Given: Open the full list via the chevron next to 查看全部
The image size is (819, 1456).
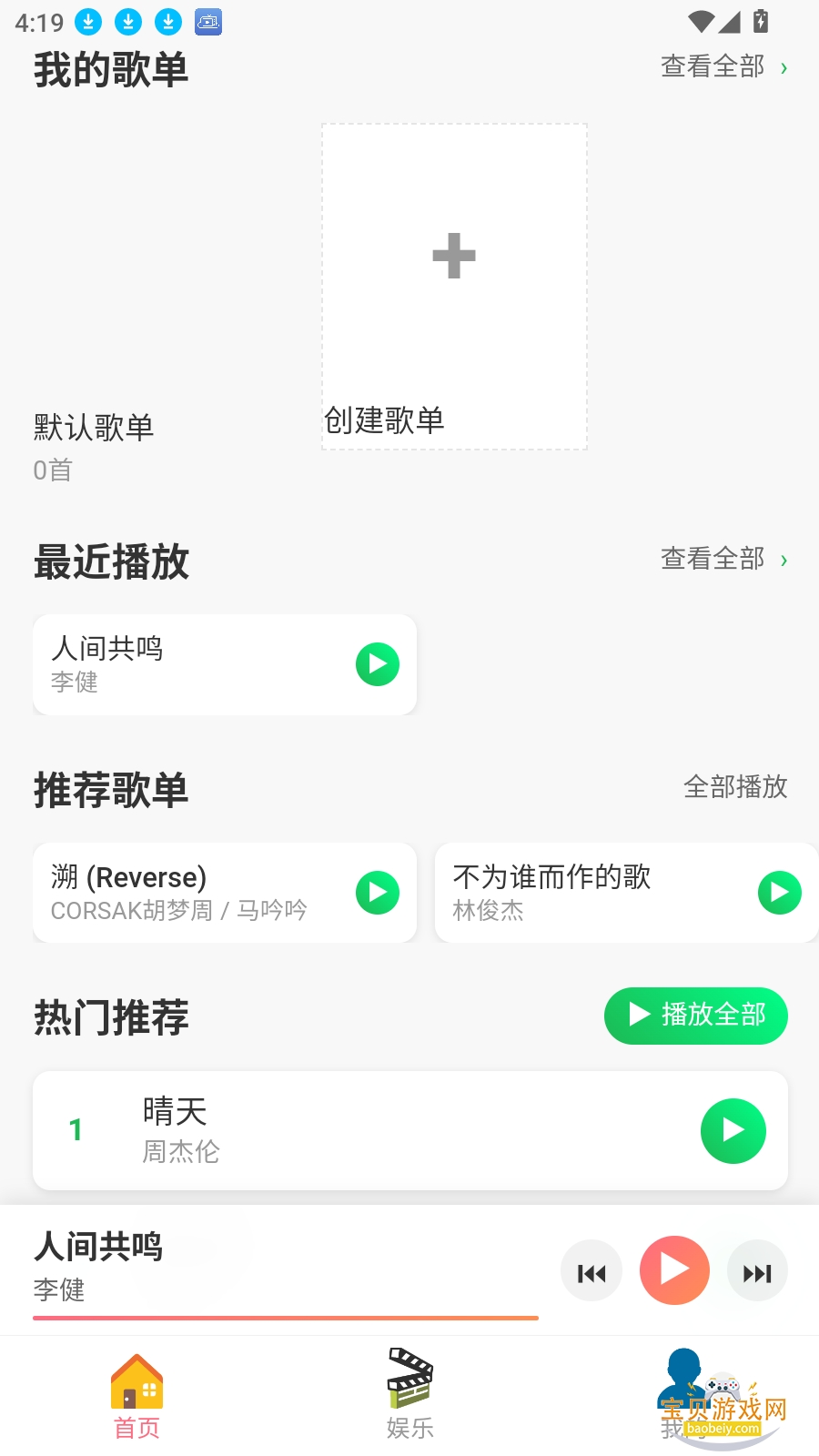Looking at the screenshot, I should [x=784, y=66].
